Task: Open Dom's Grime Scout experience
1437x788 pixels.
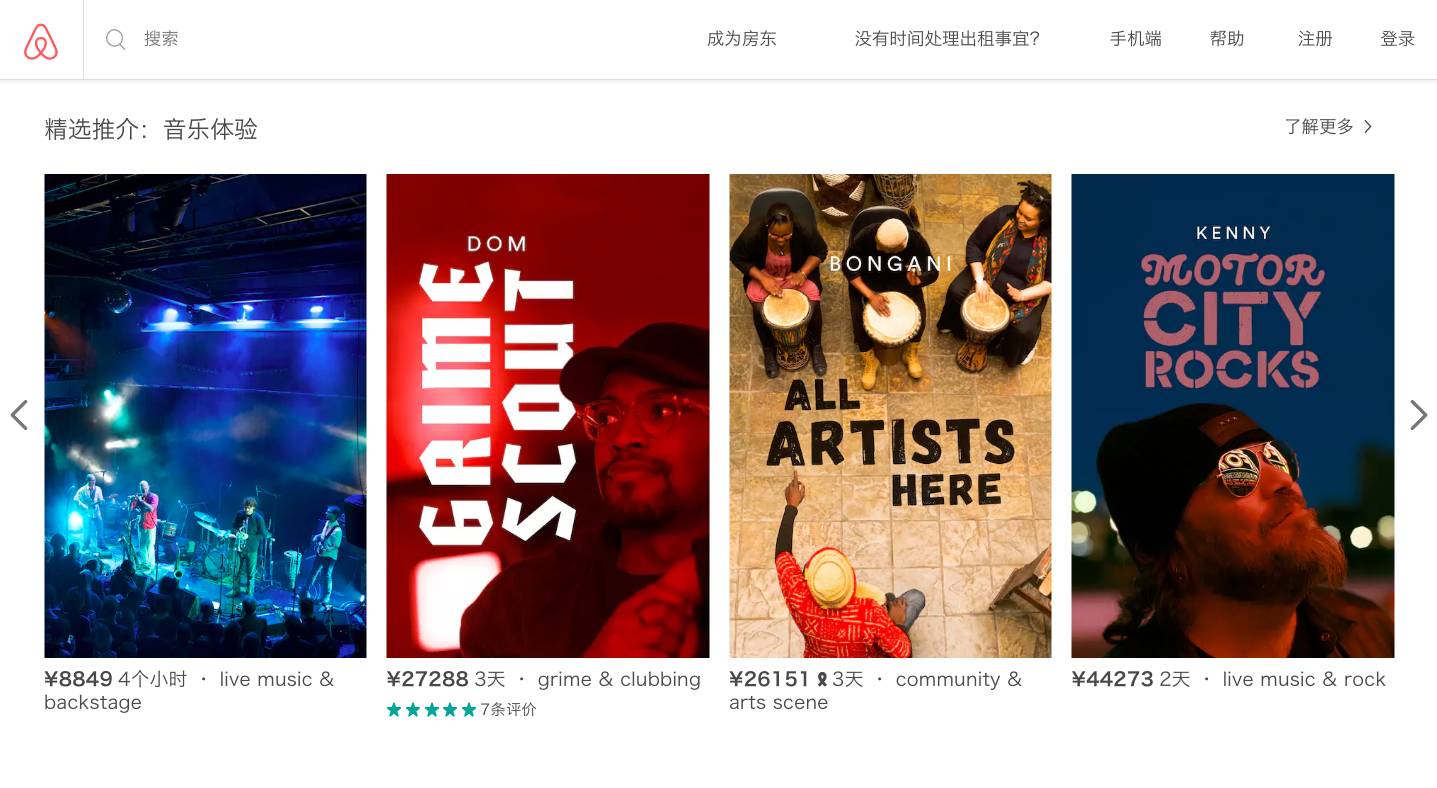Action: click(548, 416)
